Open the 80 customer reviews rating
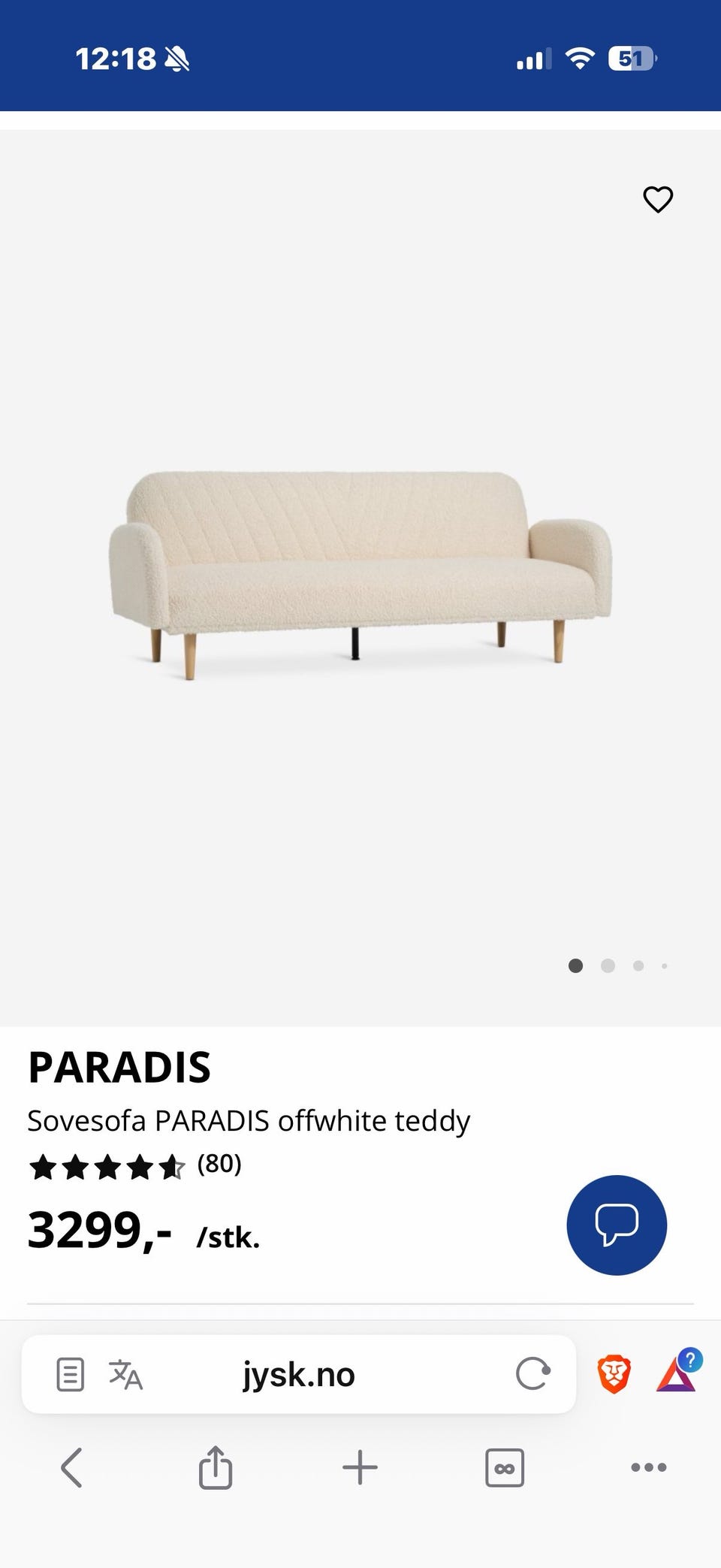Image resolution: width=721 pixels, height=1568 pixels. click(135, 1166)
